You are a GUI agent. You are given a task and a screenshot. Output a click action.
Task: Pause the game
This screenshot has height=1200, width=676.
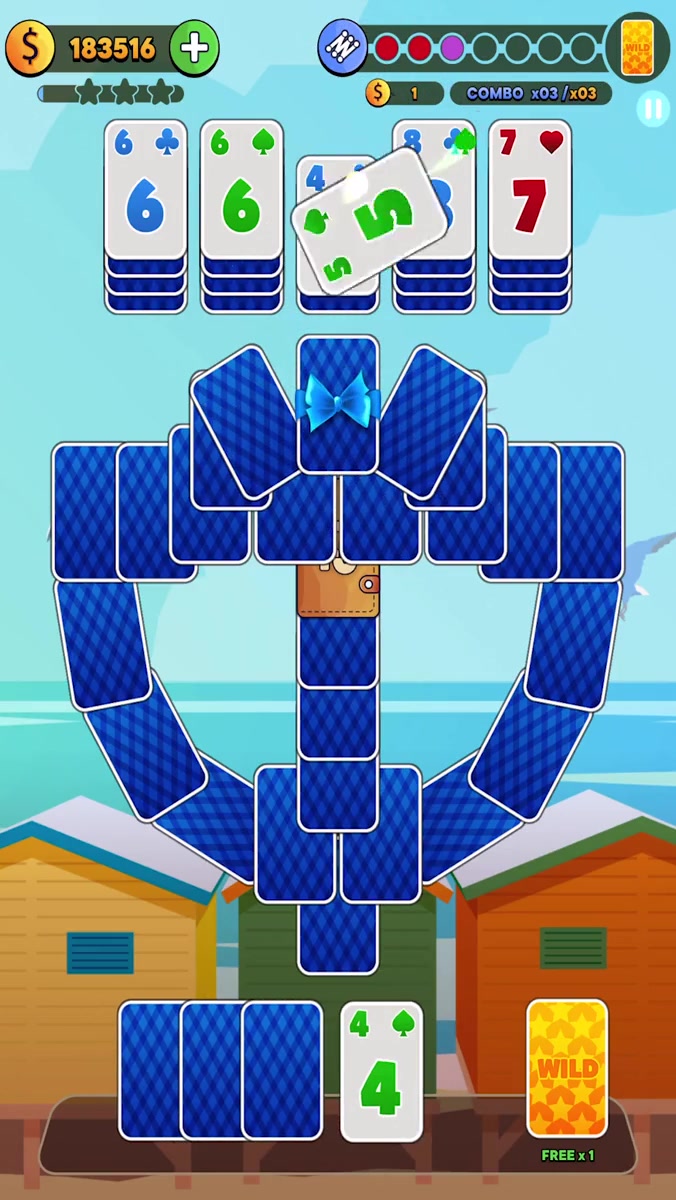pos(653,108)
